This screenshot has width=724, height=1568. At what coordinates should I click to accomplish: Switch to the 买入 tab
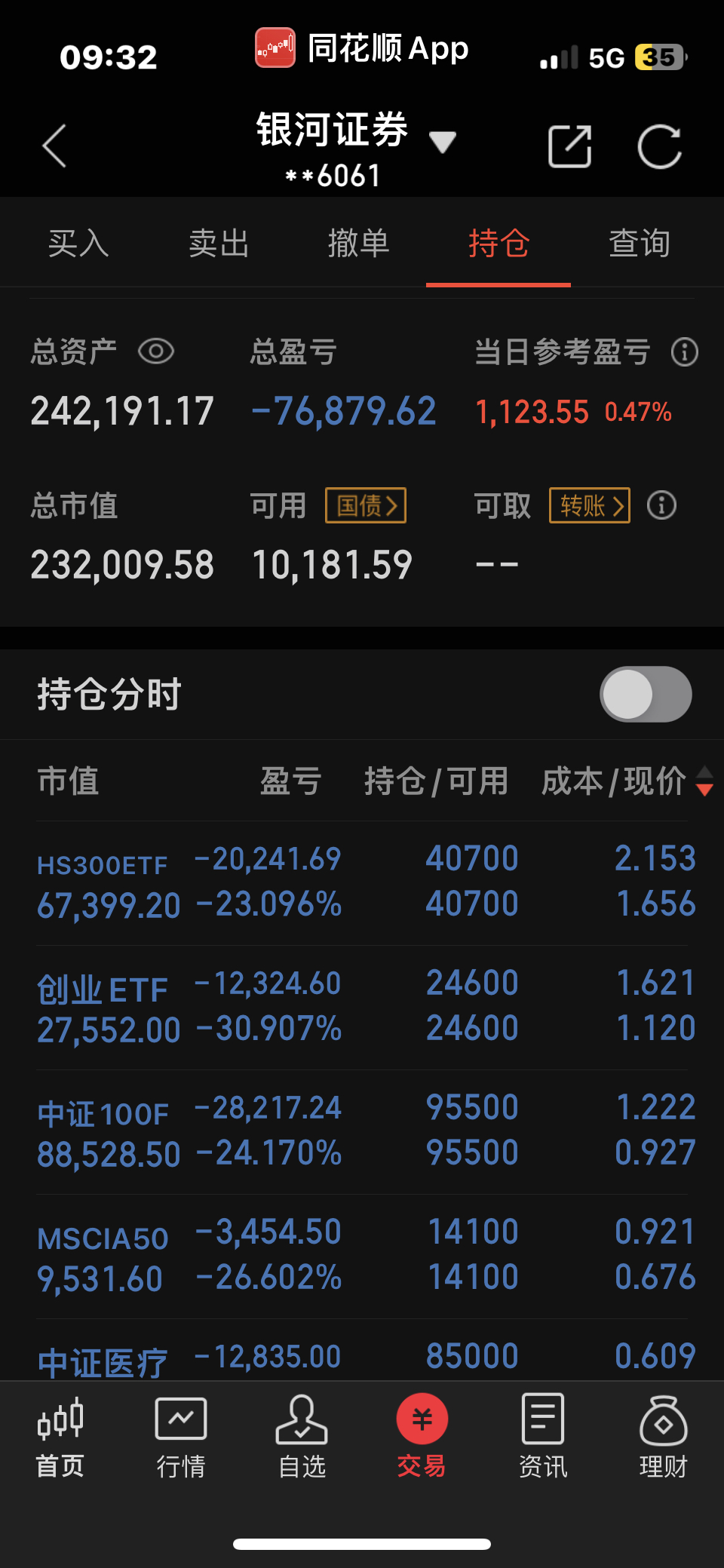[78, 244]
